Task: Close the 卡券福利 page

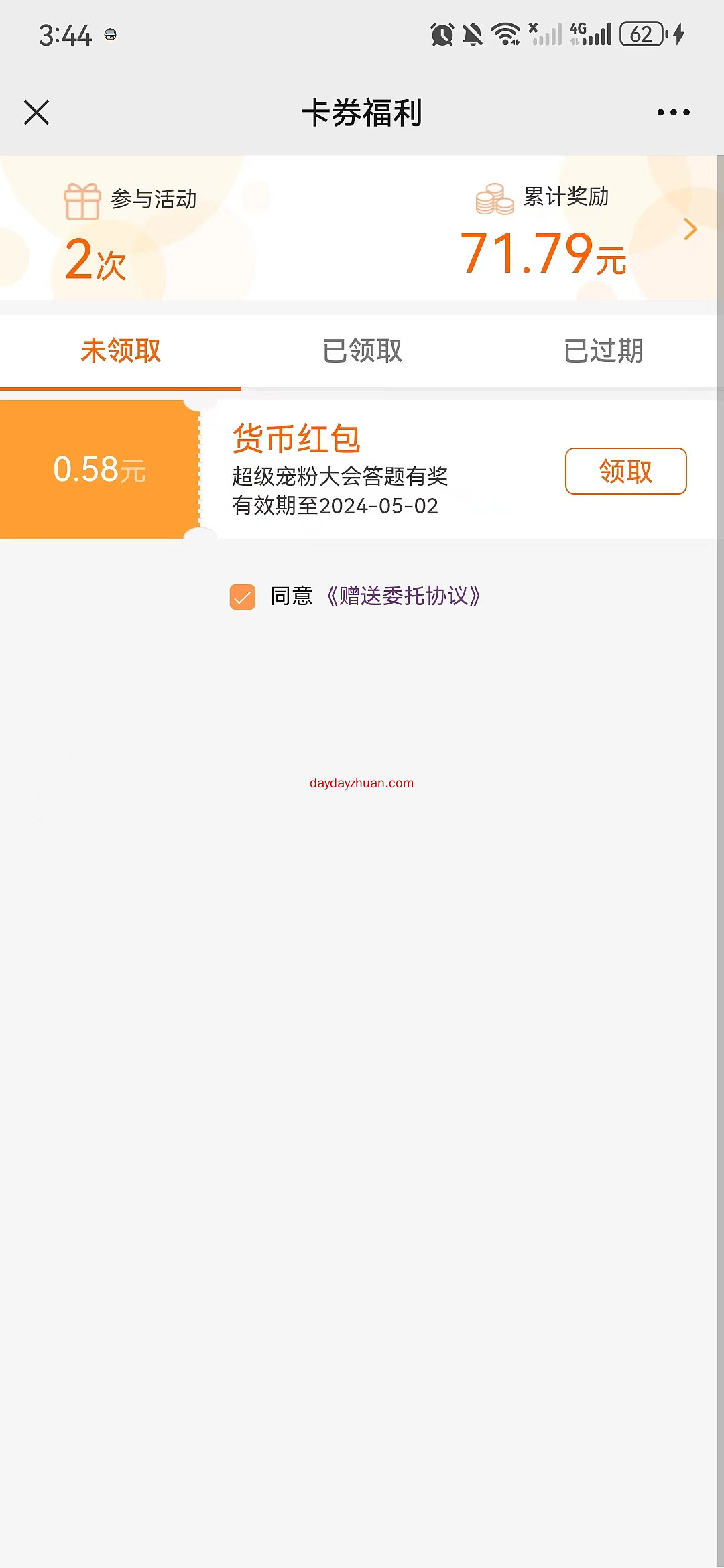Action: click(x=36, y=113)
